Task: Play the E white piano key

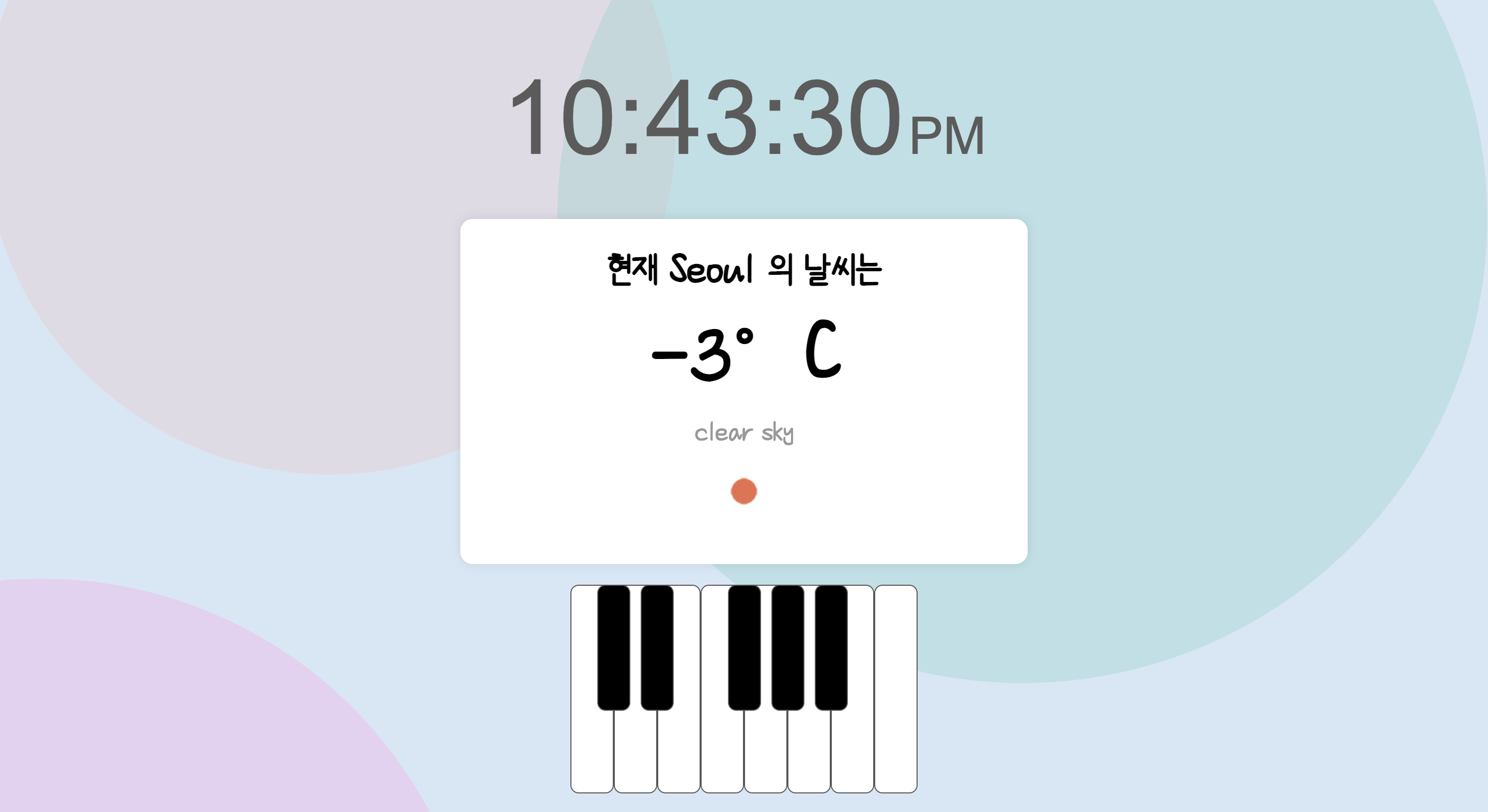Action: (x=679, y=751)
